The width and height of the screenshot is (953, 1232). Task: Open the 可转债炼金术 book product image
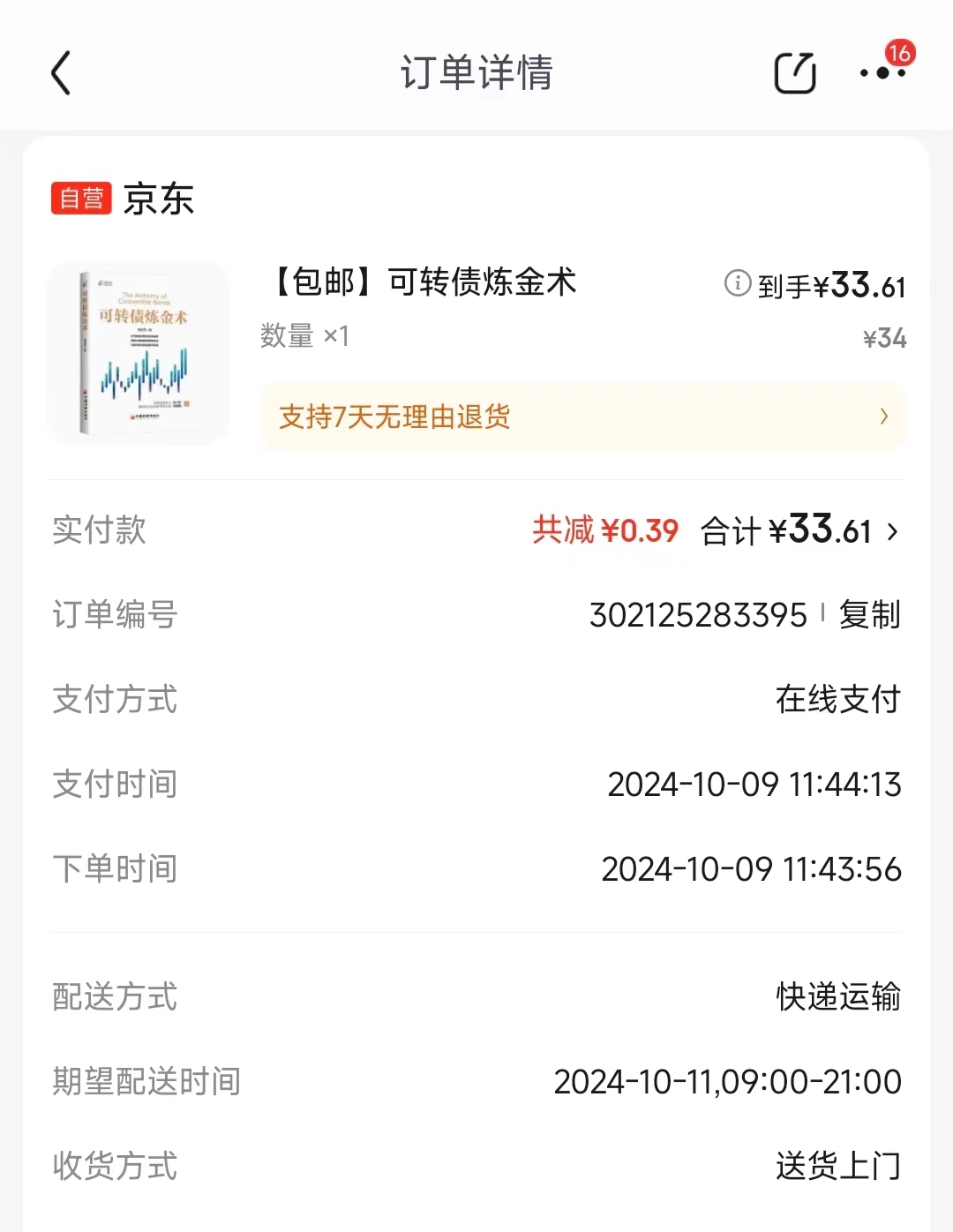[x=139, y=353]
